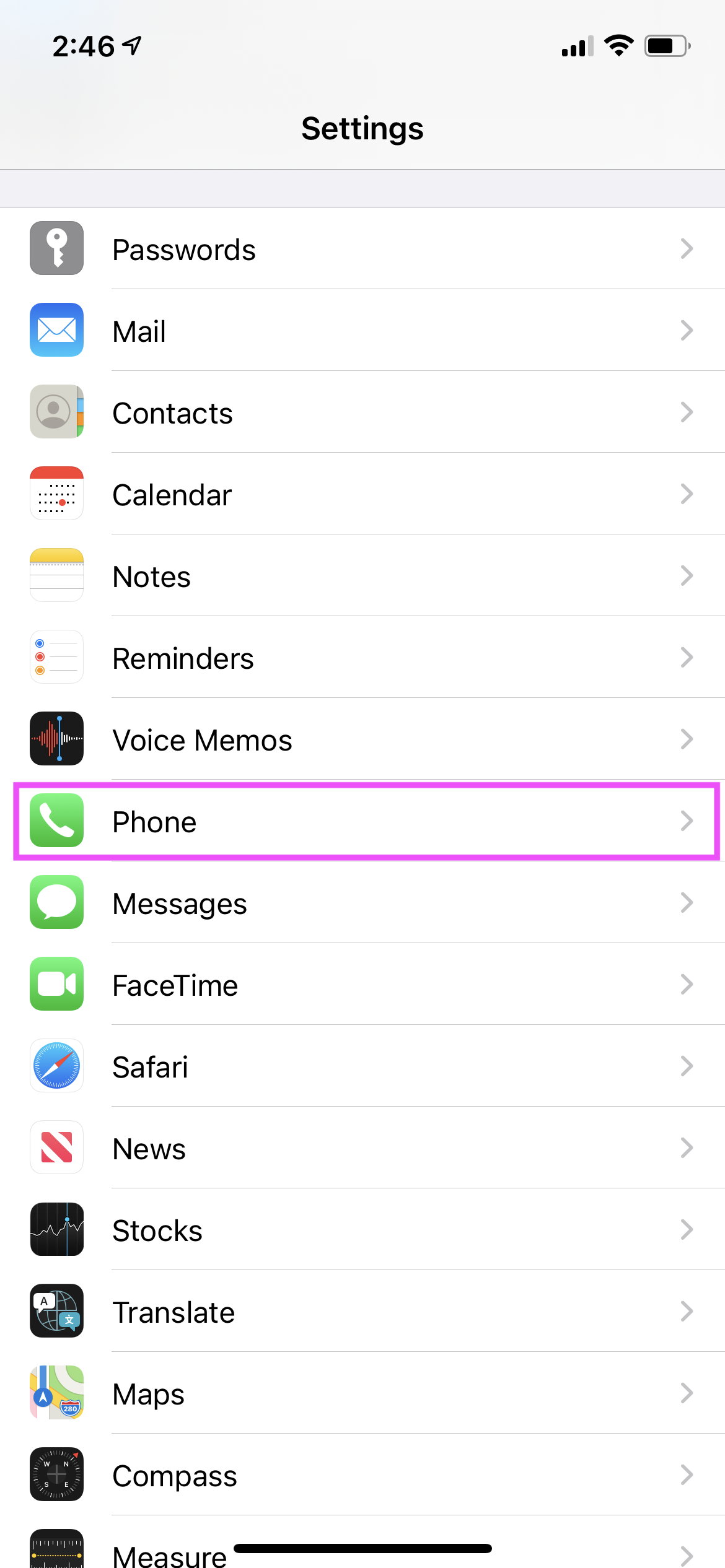Go to Maps settings

362,1393
